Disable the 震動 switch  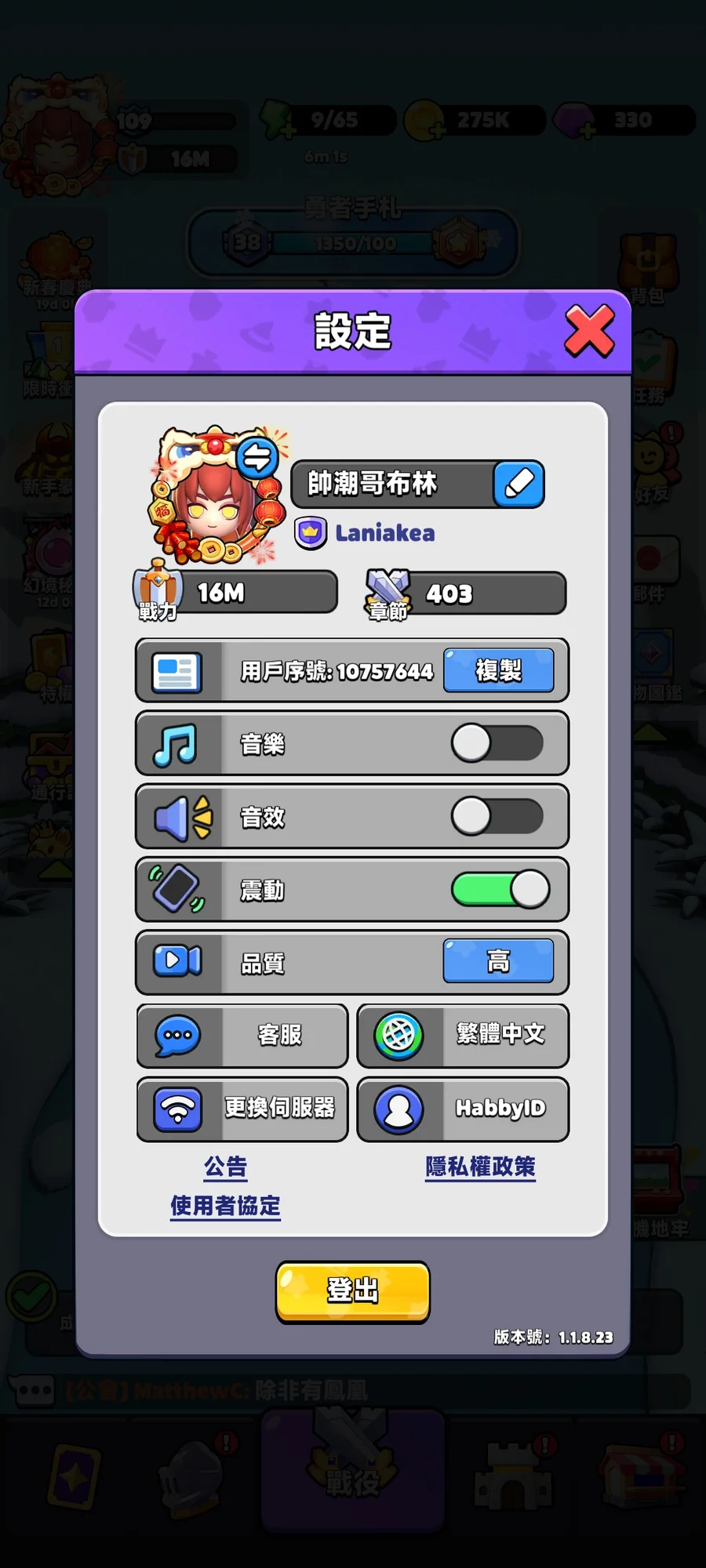pyautogui.click(x=500, y=890)
